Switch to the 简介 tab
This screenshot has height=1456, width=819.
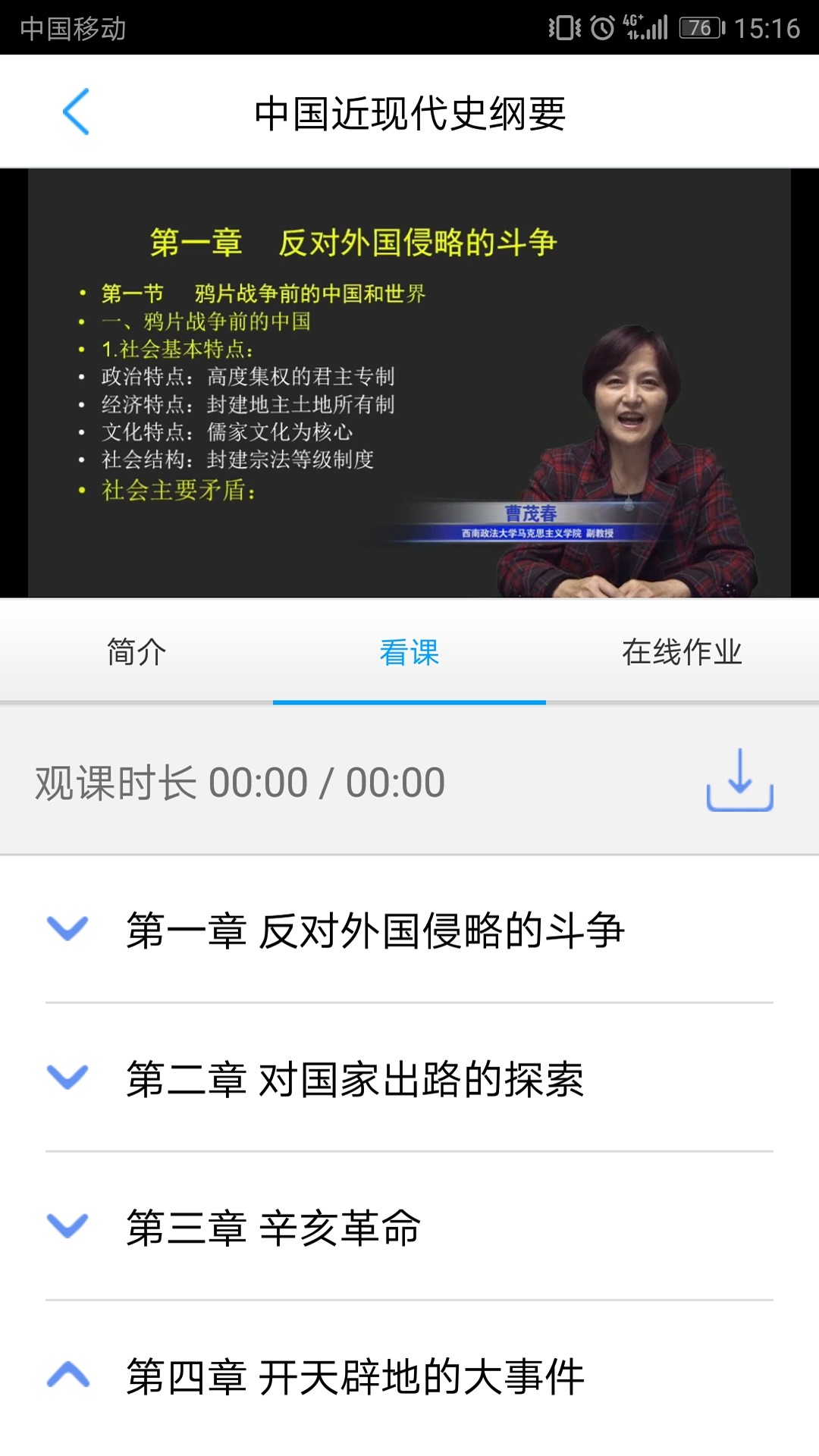coord(135,652)
